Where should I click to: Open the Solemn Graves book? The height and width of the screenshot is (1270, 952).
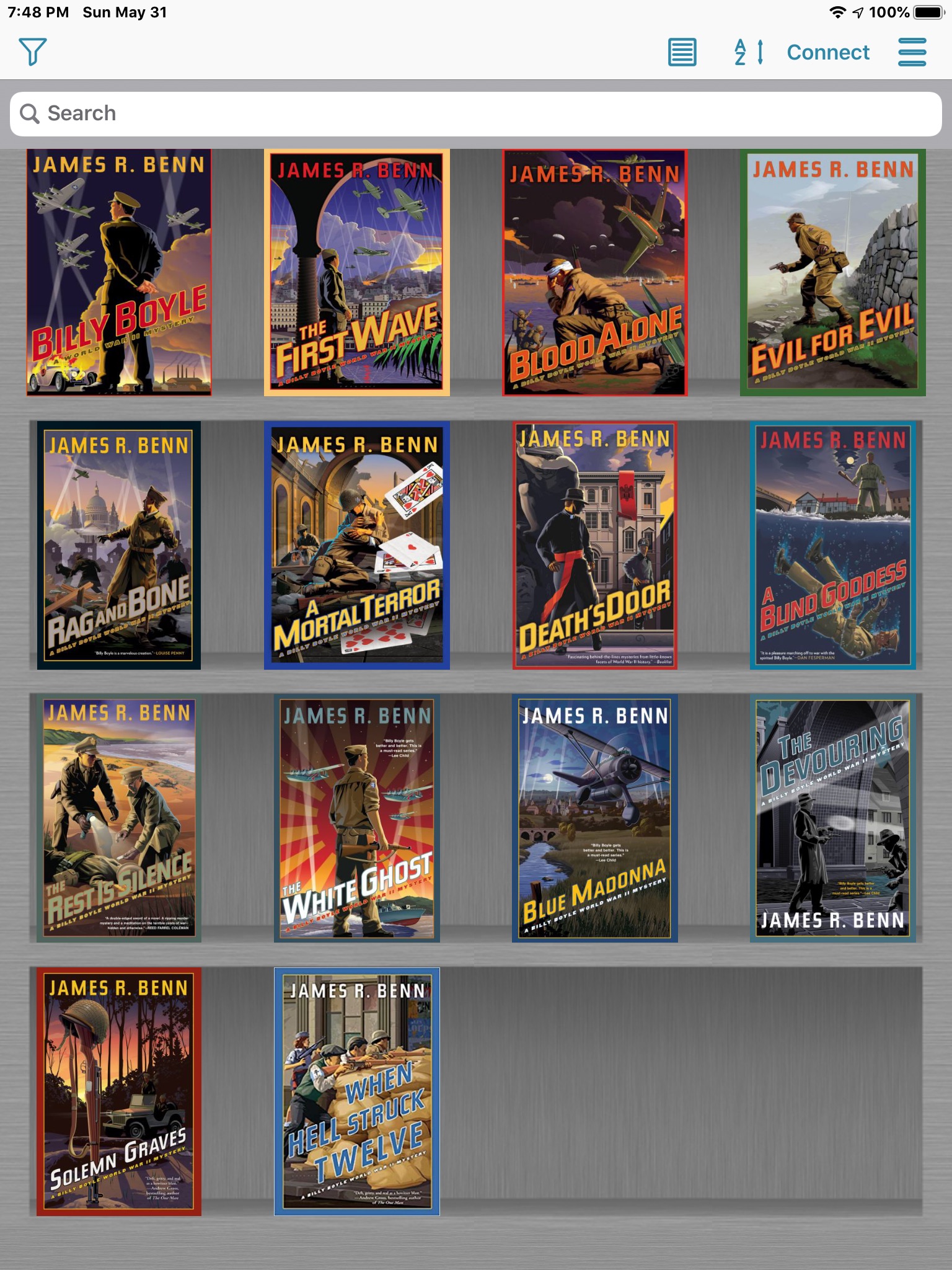[119, 1091]
